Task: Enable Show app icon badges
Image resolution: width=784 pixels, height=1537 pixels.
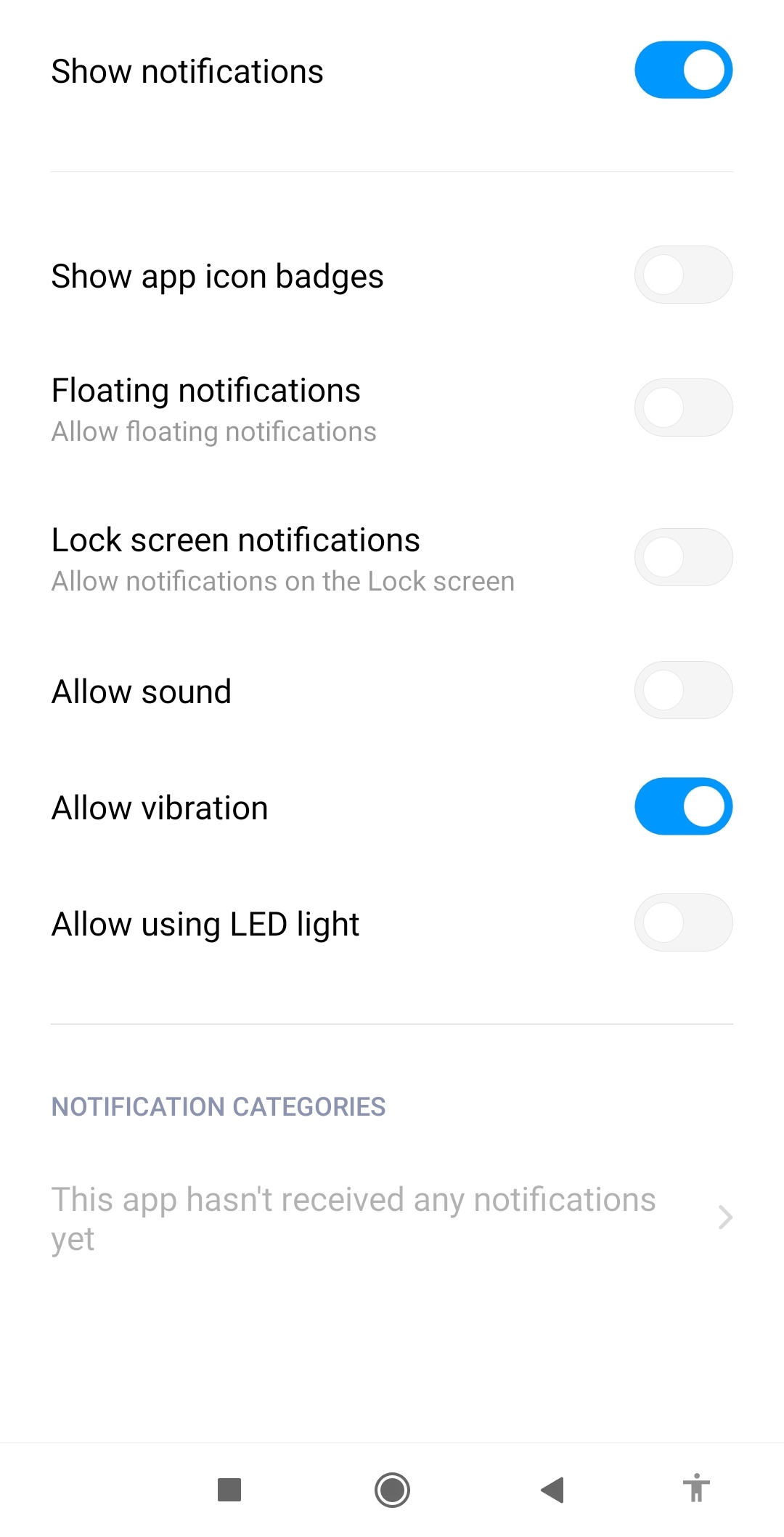Action: pos(682,274)
